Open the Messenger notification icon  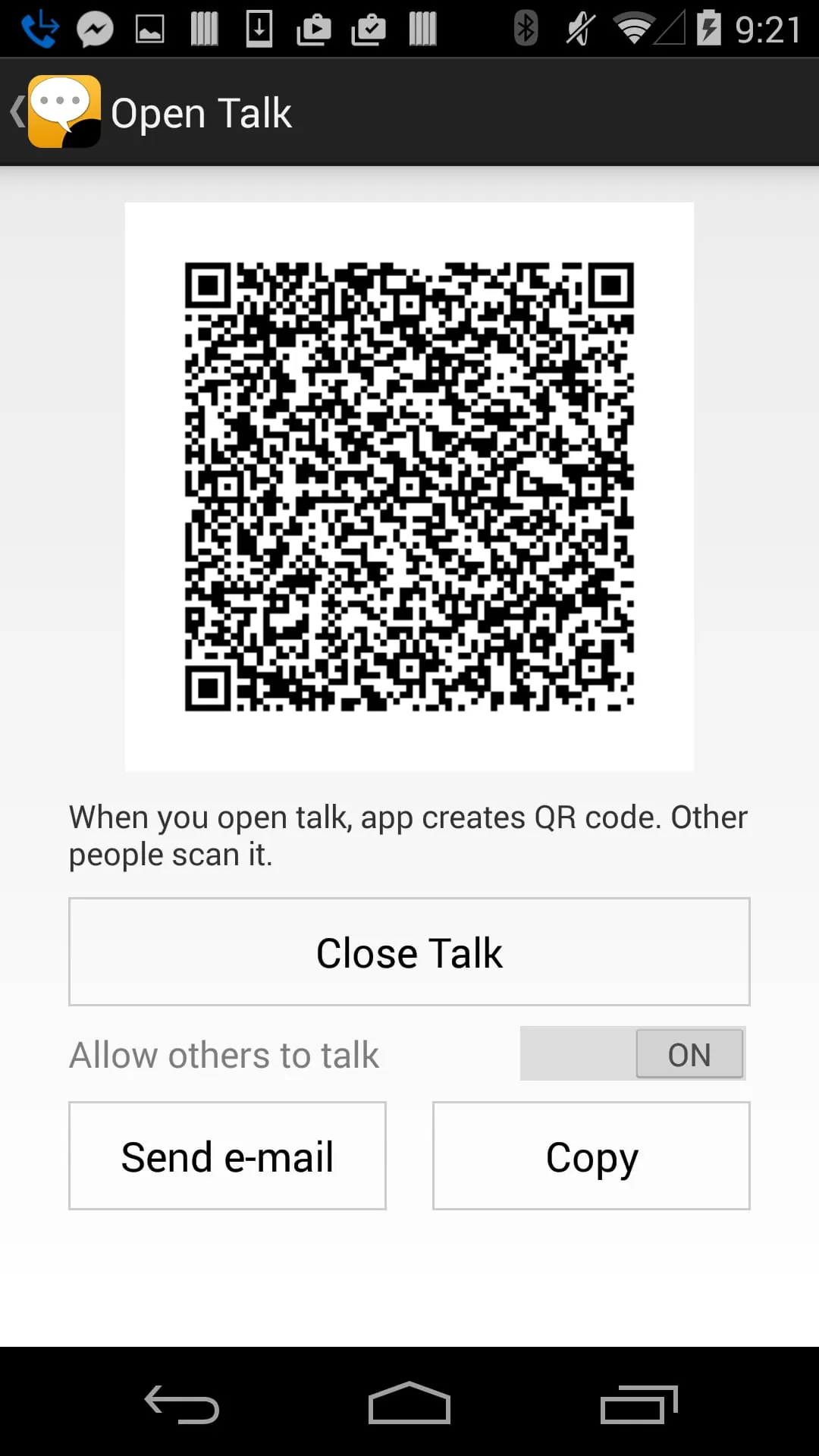pyautogui.click(x=95, y=28)
